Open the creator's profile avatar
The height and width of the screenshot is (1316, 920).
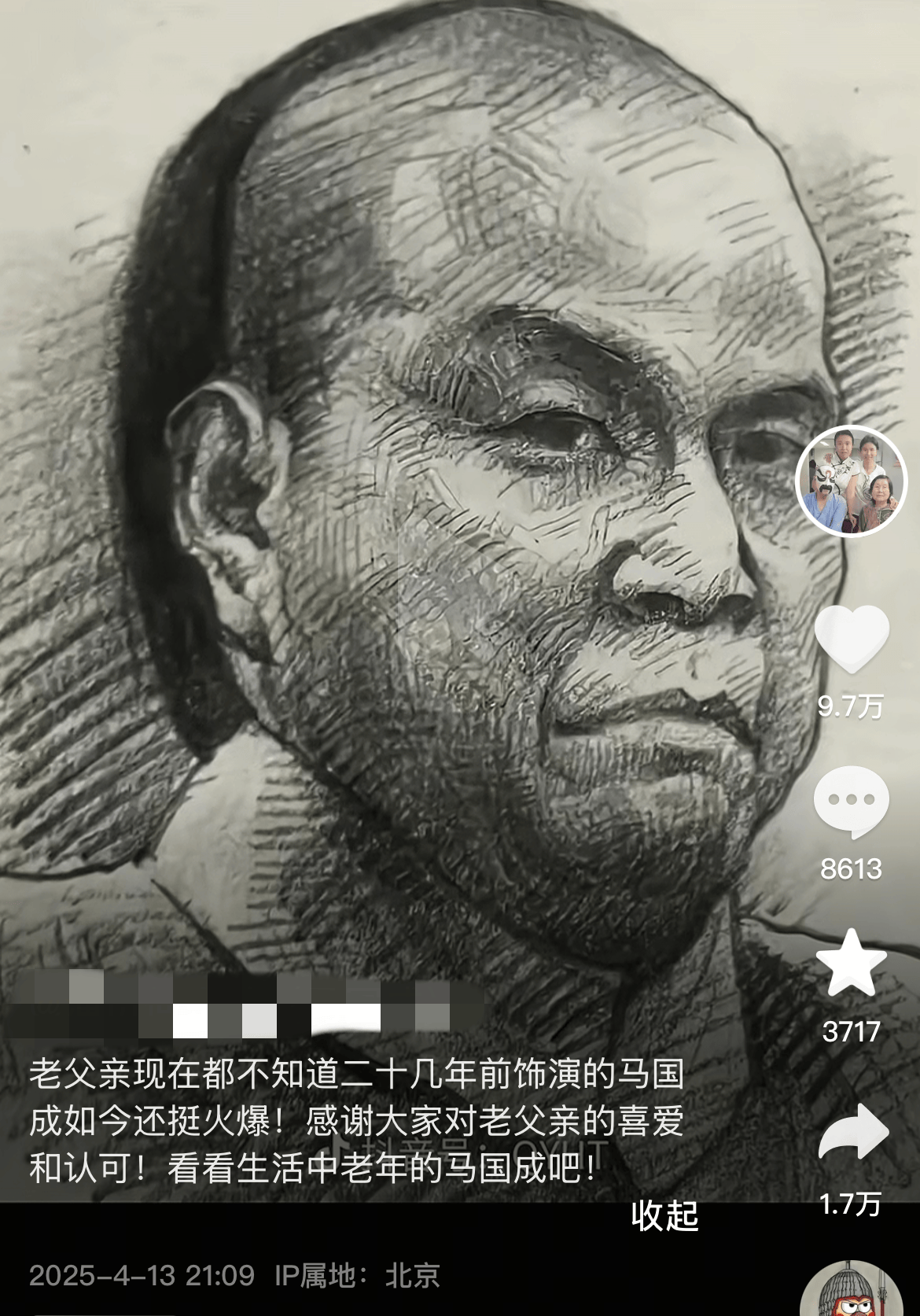(852, 481)
